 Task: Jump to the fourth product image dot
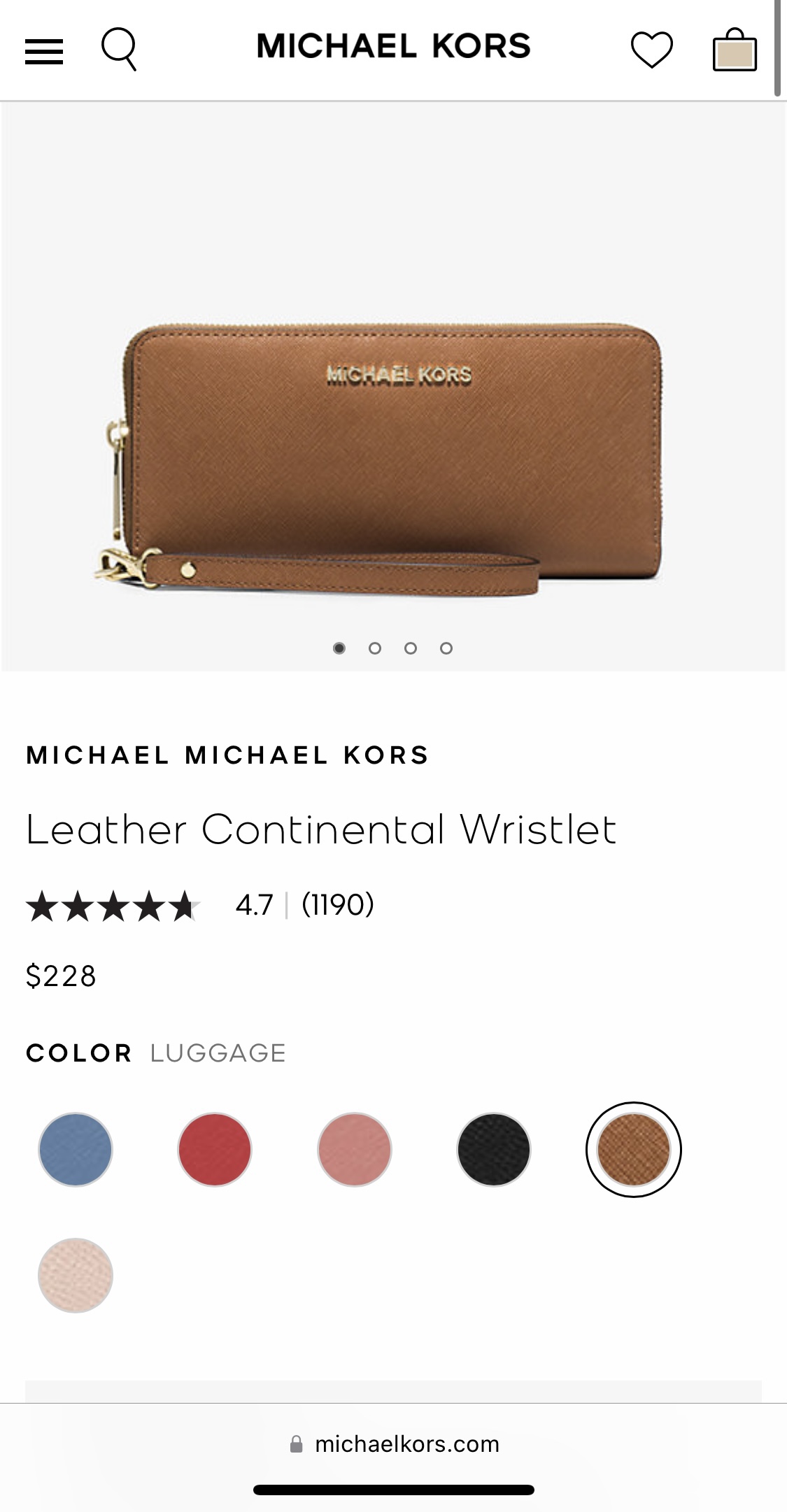(x=446, y=648)
